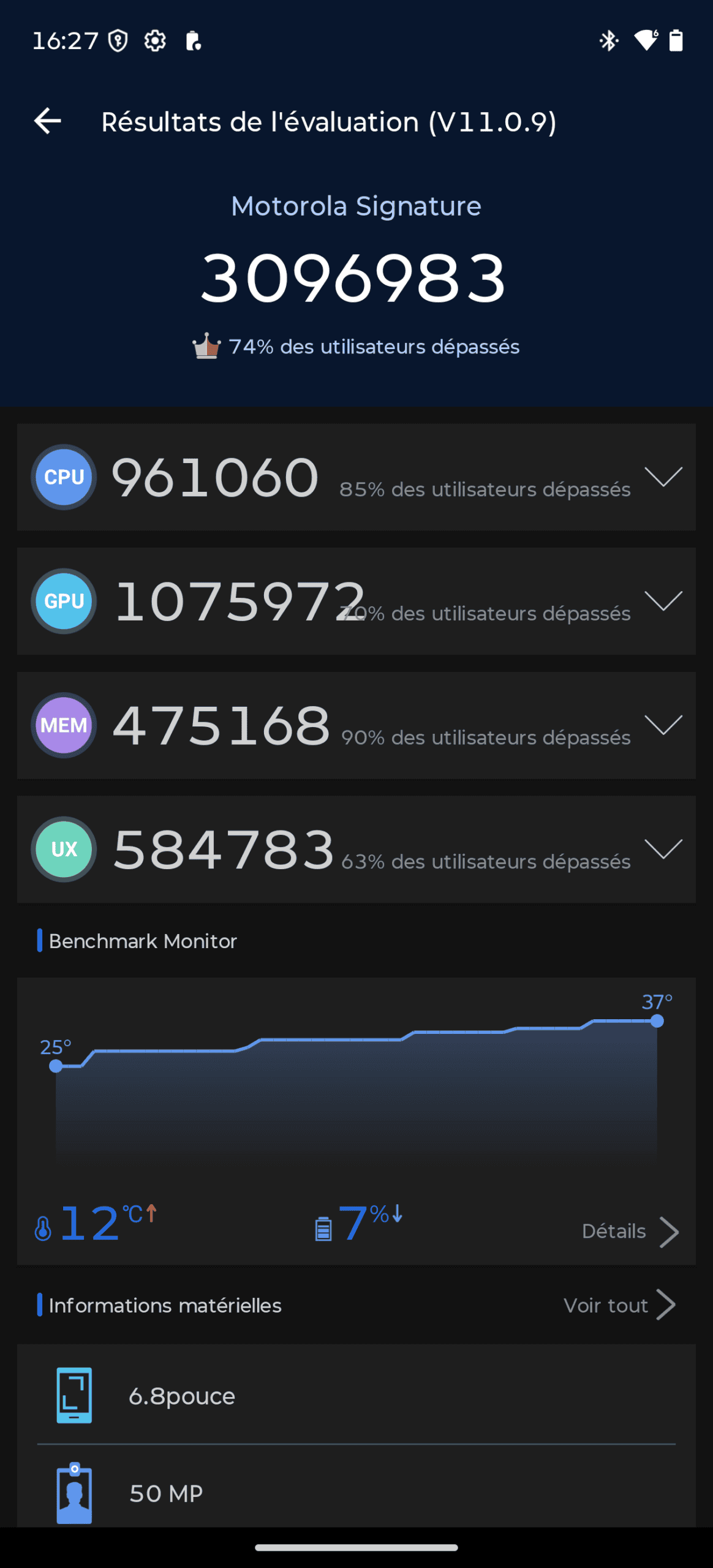Open Benchmark Monitor Détails
This screenshot has width=713, height=1568.
tap(630, 1231)
